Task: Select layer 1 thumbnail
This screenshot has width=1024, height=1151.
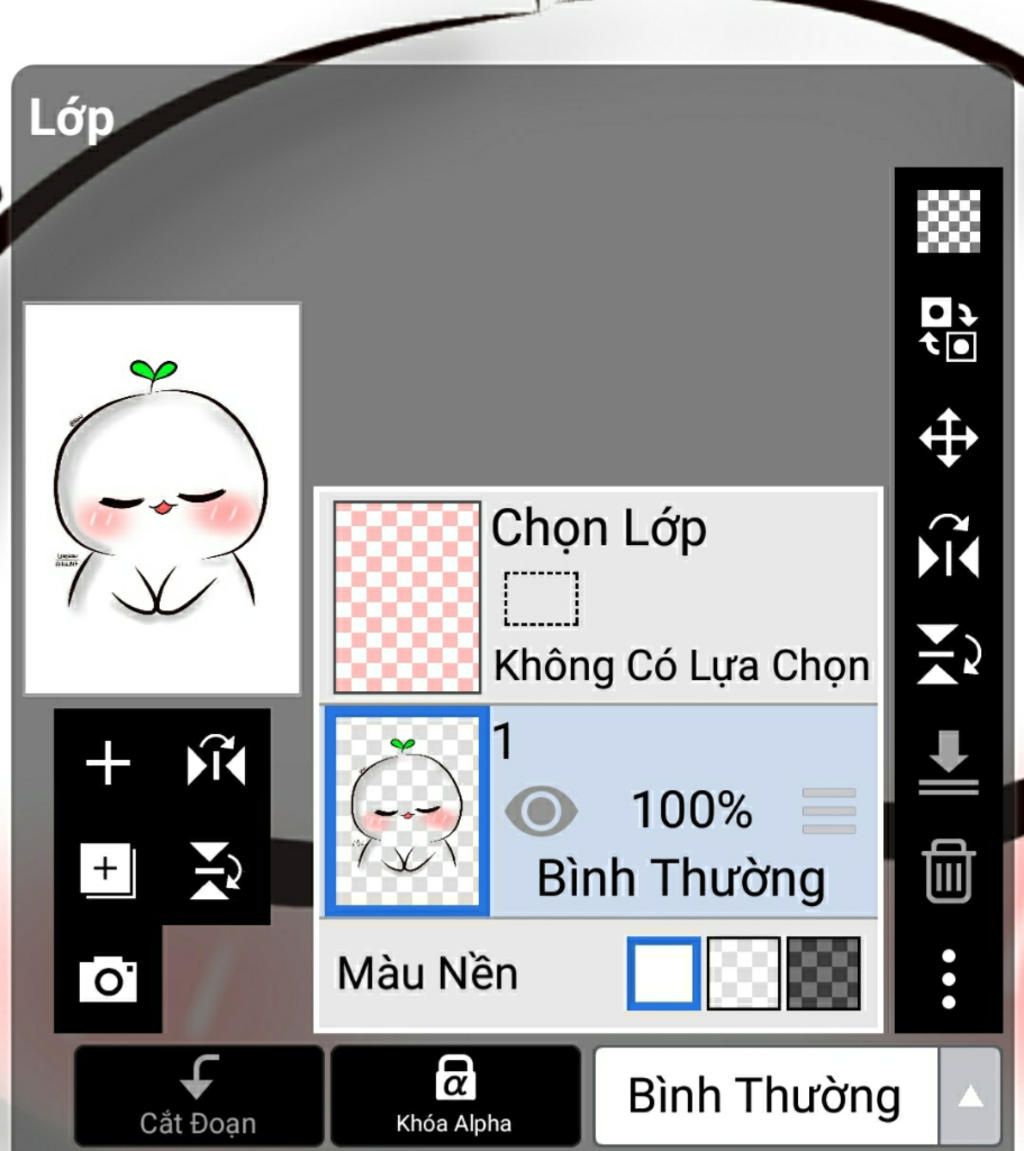Action: pos(406,811)
